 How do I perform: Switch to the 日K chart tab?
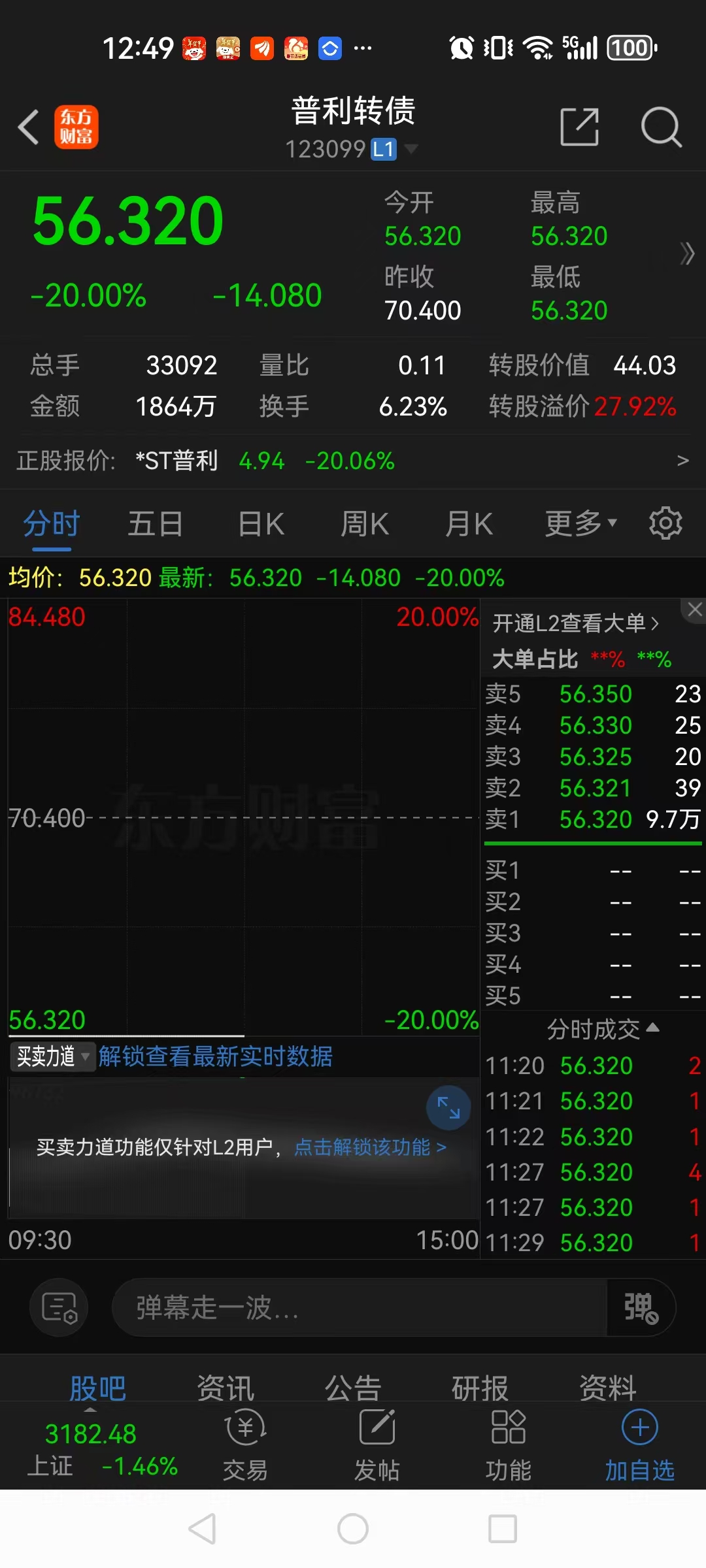(x=260, y=523)
